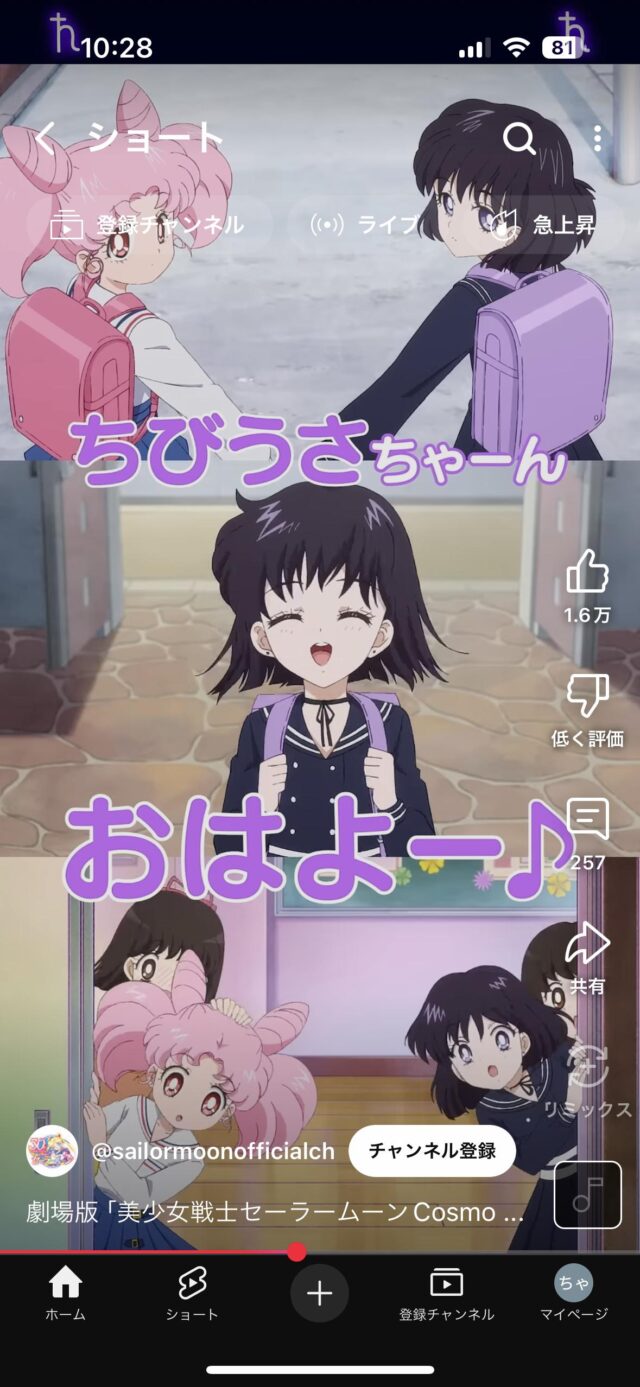Select the 登録チャンネル chip

coord(147,224)
